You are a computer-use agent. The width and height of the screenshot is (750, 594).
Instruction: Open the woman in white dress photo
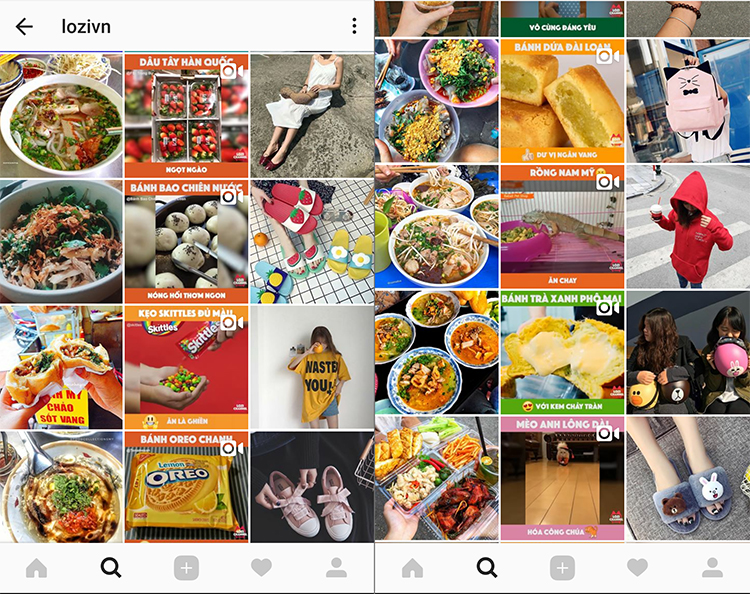[311, 114]
